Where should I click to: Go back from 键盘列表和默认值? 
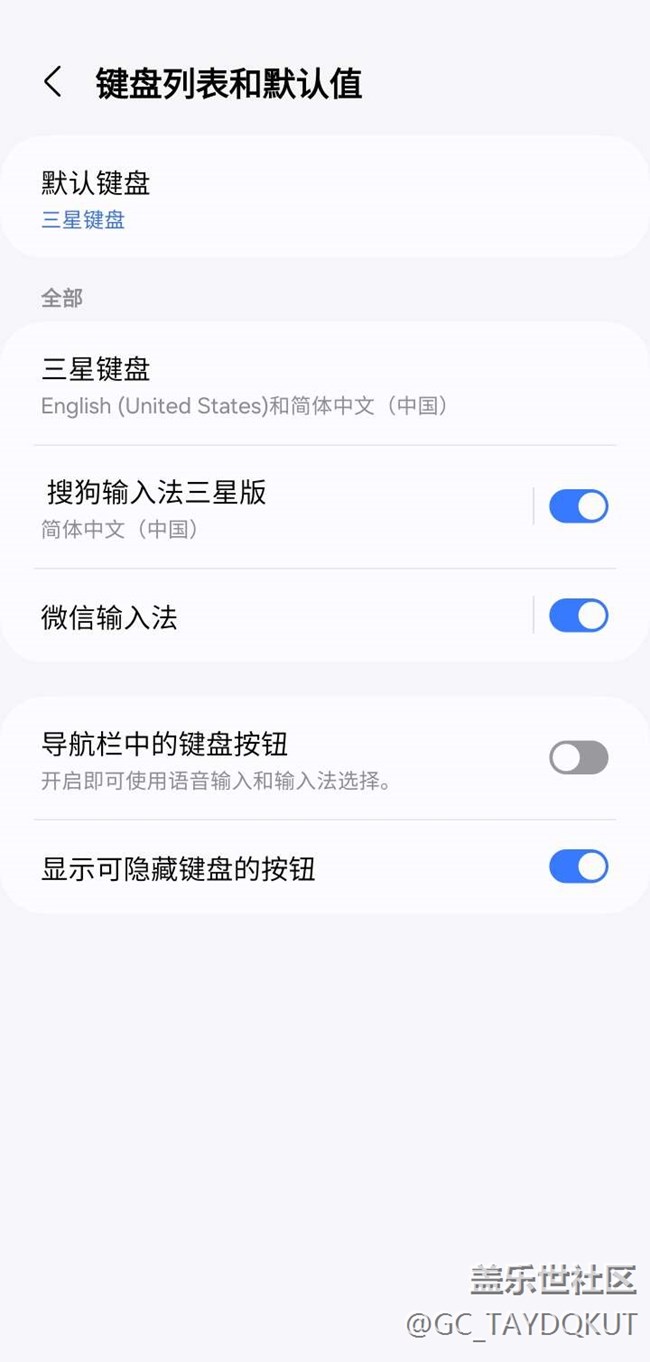[53, 83]
